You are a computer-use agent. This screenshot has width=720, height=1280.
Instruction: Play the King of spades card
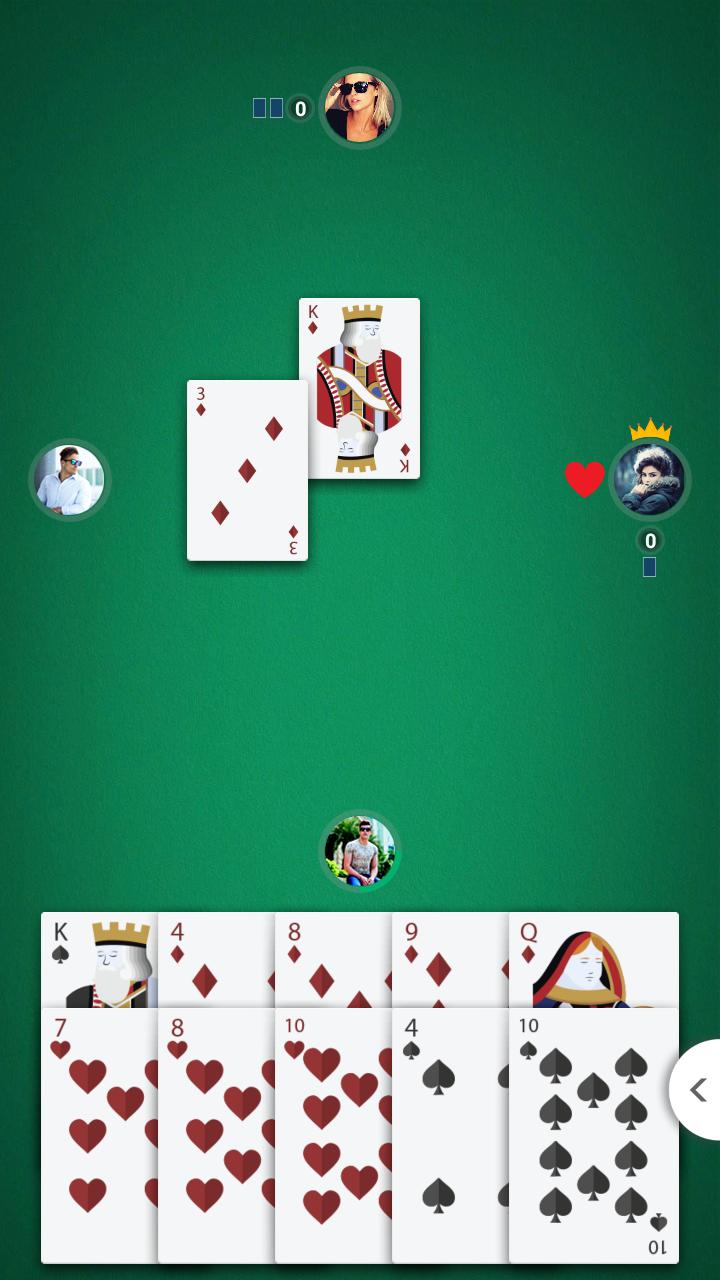(x=99, y=960)
